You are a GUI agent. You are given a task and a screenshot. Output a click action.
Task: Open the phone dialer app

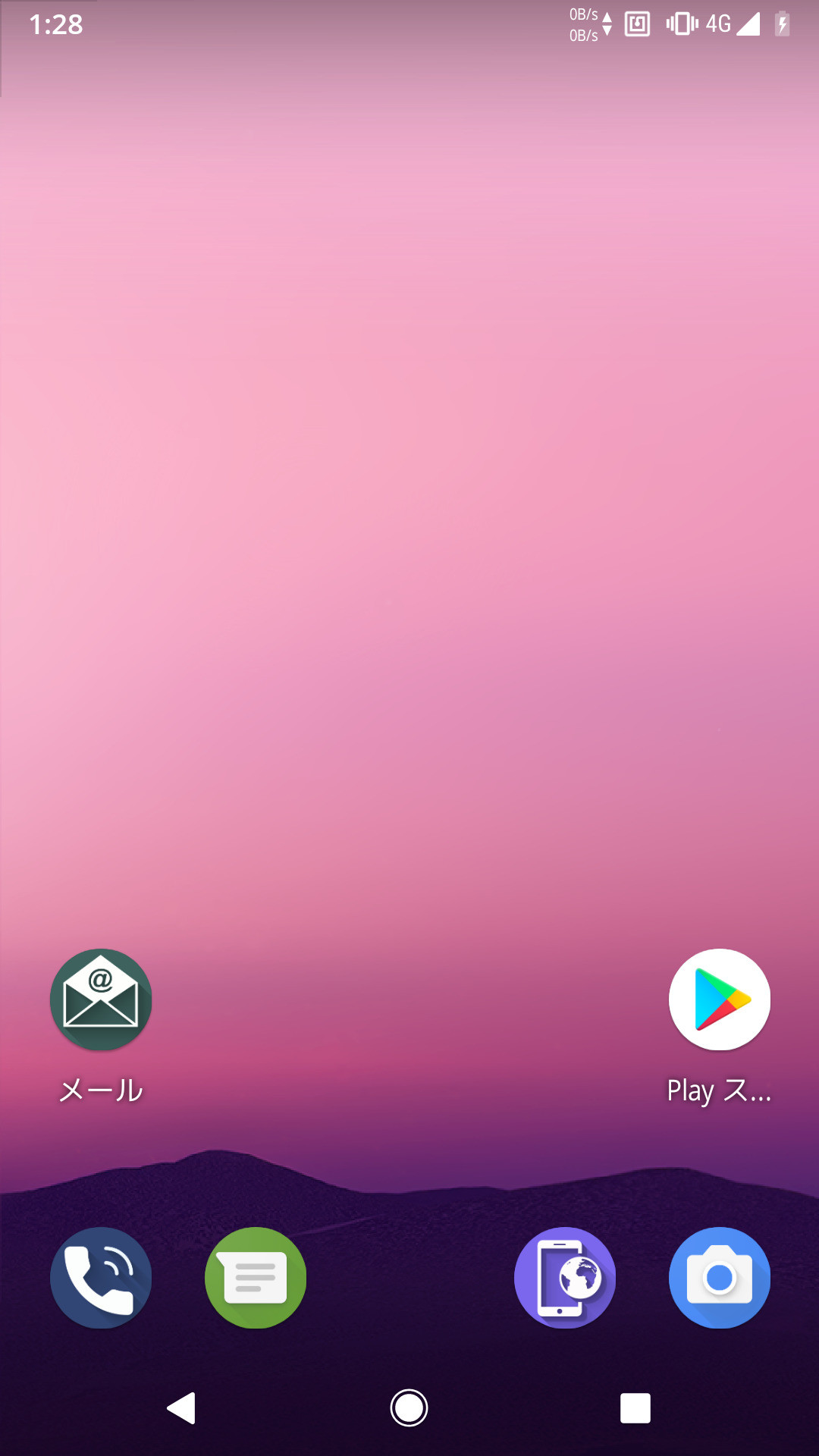click(101, 1278)
